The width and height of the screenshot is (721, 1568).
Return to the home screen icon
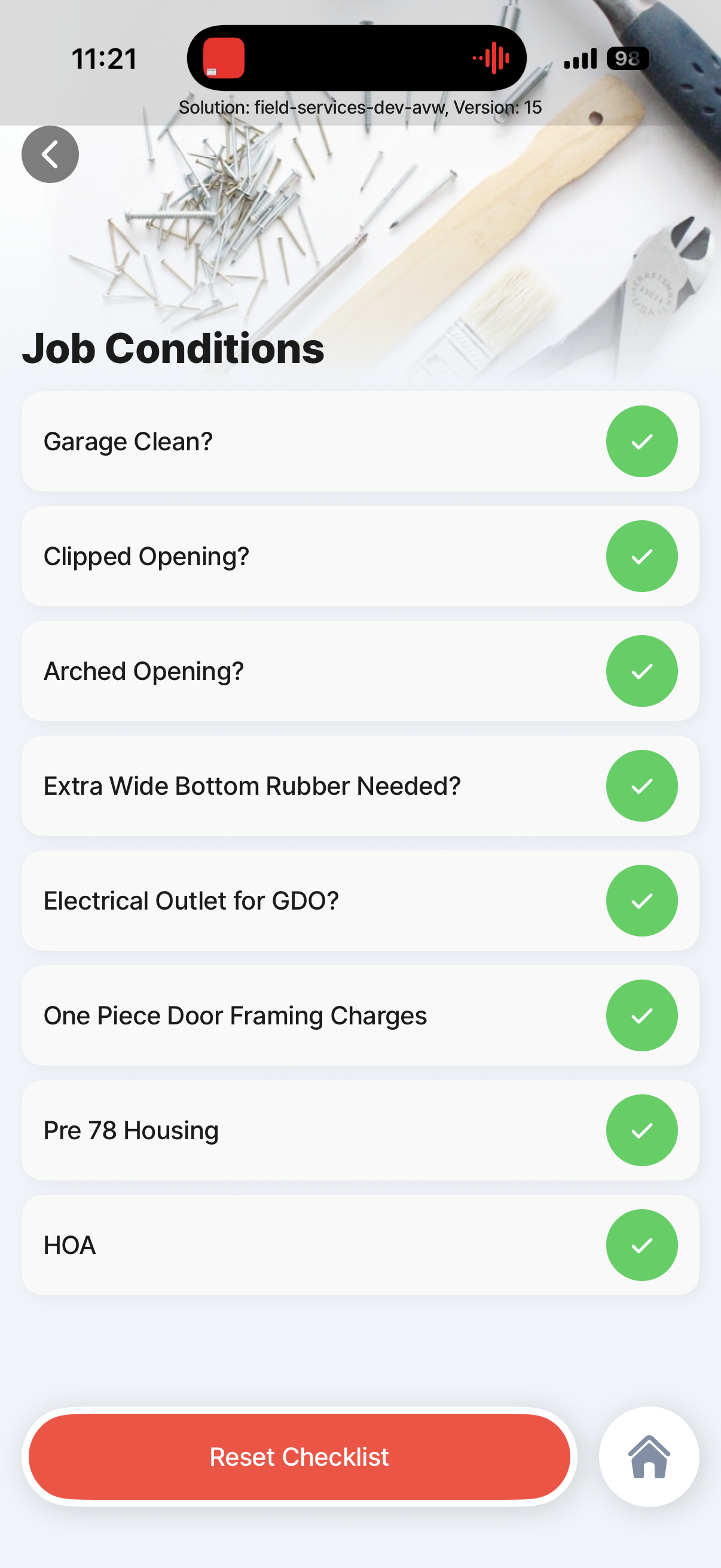point(649,1457)
